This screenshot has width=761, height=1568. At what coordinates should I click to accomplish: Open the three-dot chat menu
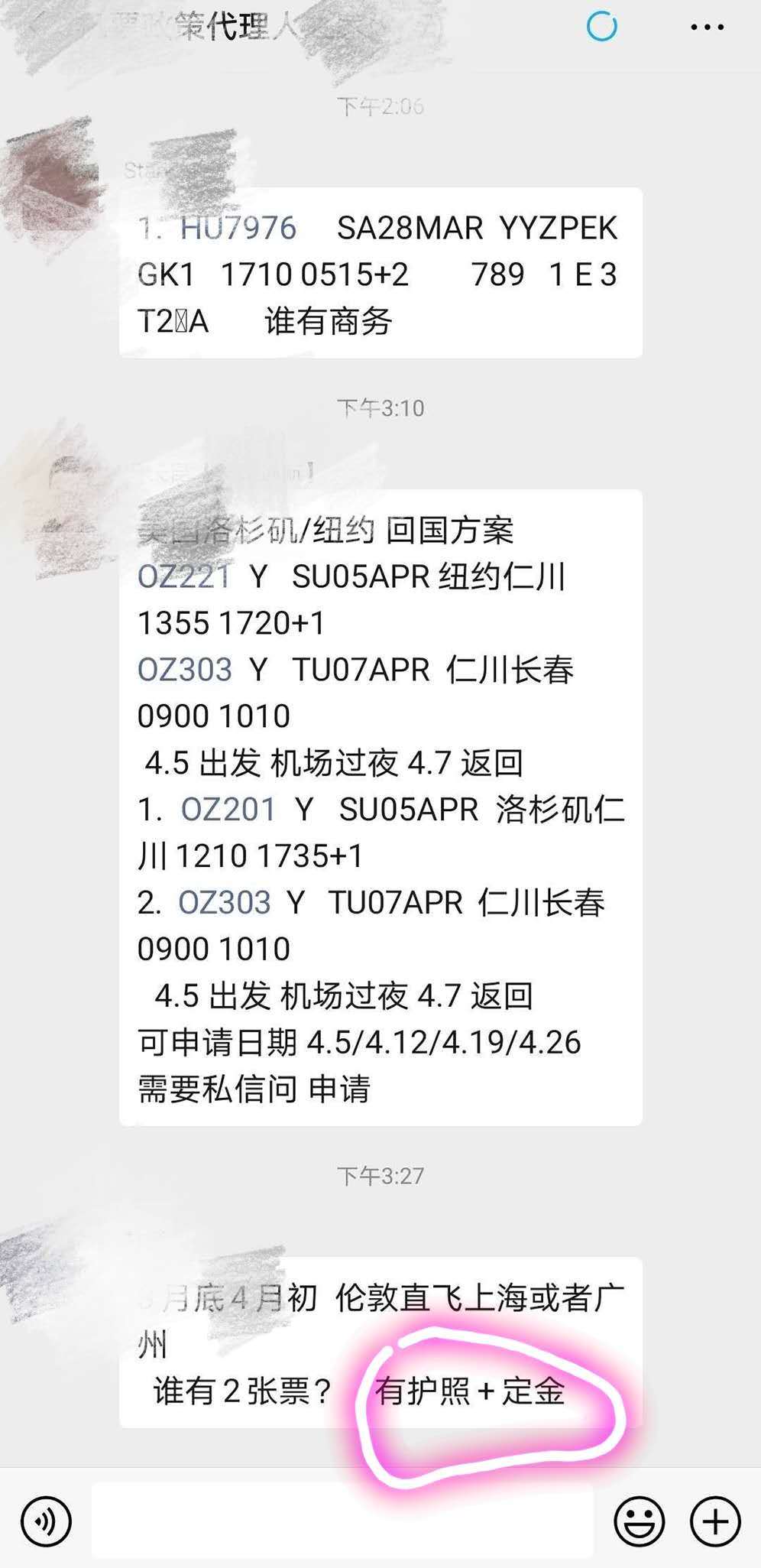pos(707,28)
